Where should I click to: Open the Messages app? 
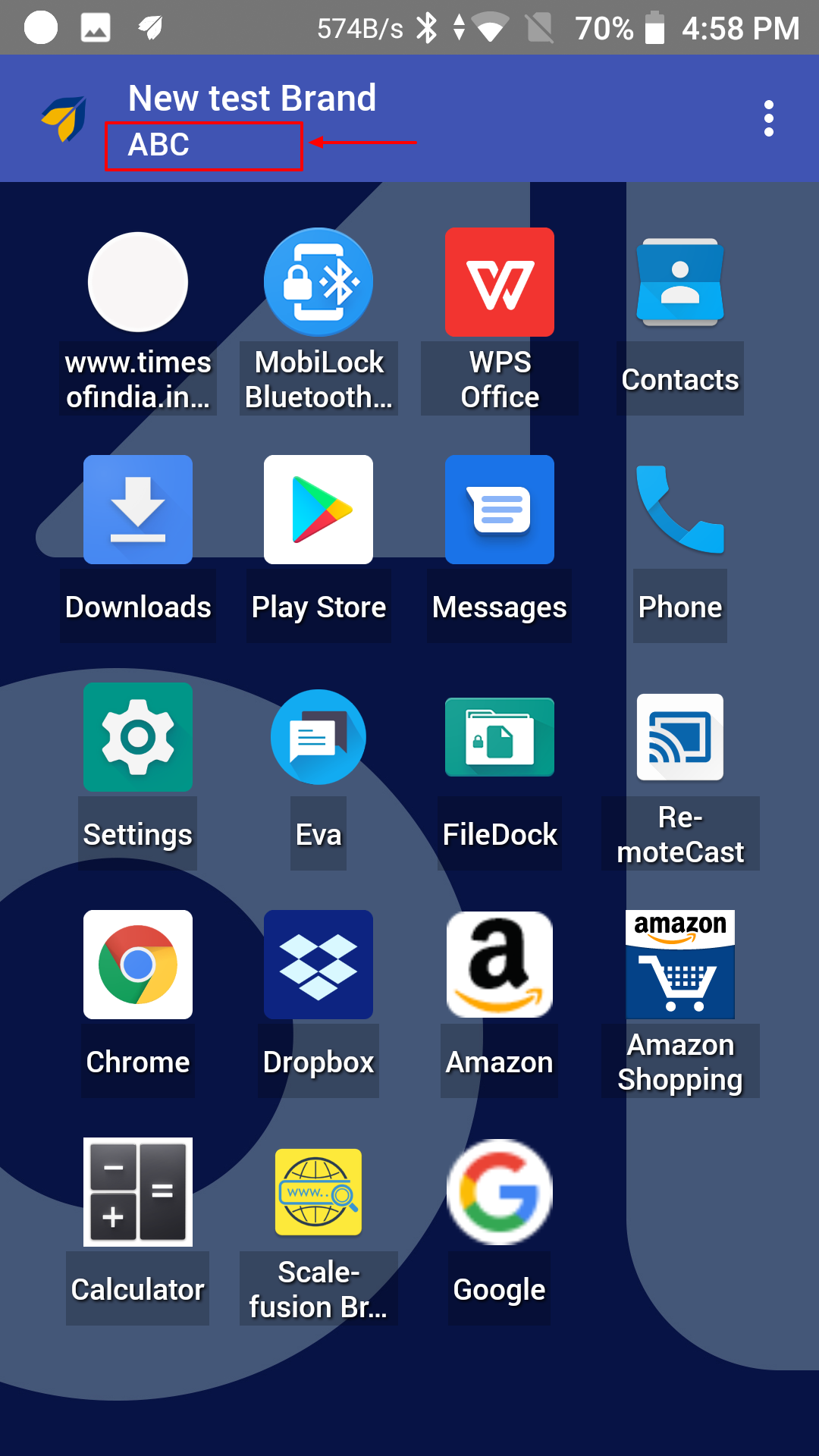tap(500, 510)
